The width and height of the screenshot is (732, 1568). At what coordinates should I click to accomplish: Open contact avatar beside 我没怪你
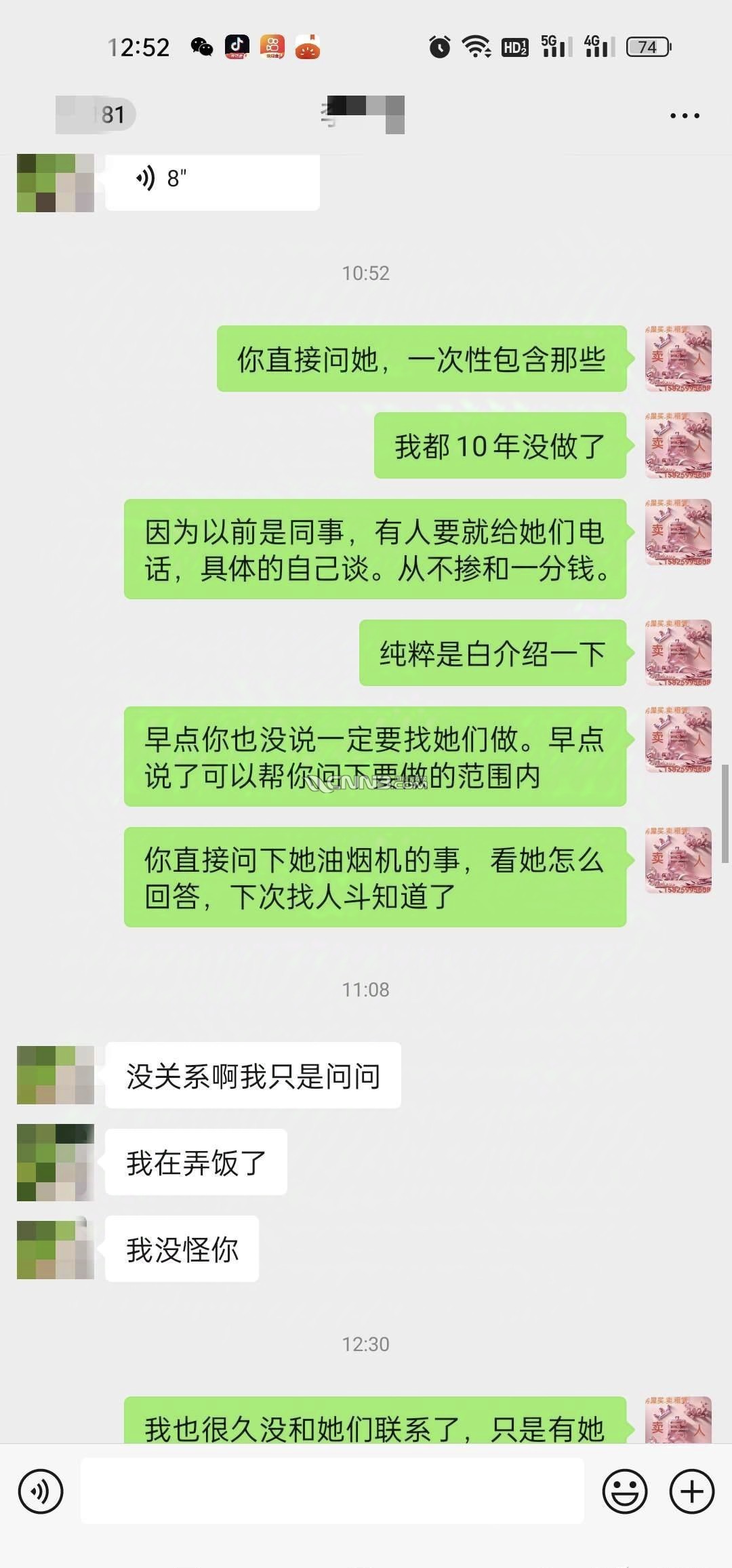pos(55,1249)
